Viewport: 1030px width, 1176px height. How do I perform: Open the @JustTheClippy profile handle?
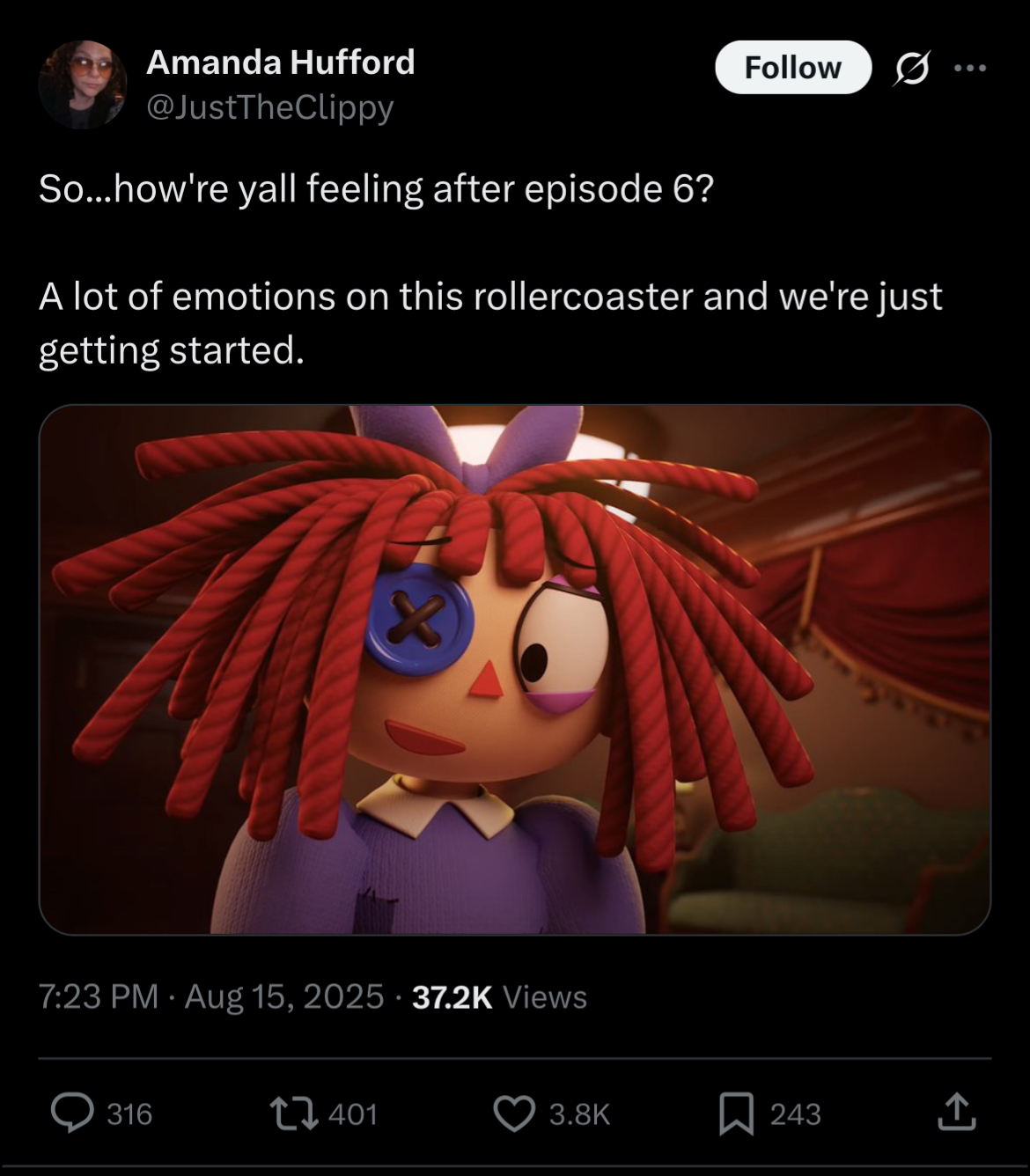(x=269, y=107)
